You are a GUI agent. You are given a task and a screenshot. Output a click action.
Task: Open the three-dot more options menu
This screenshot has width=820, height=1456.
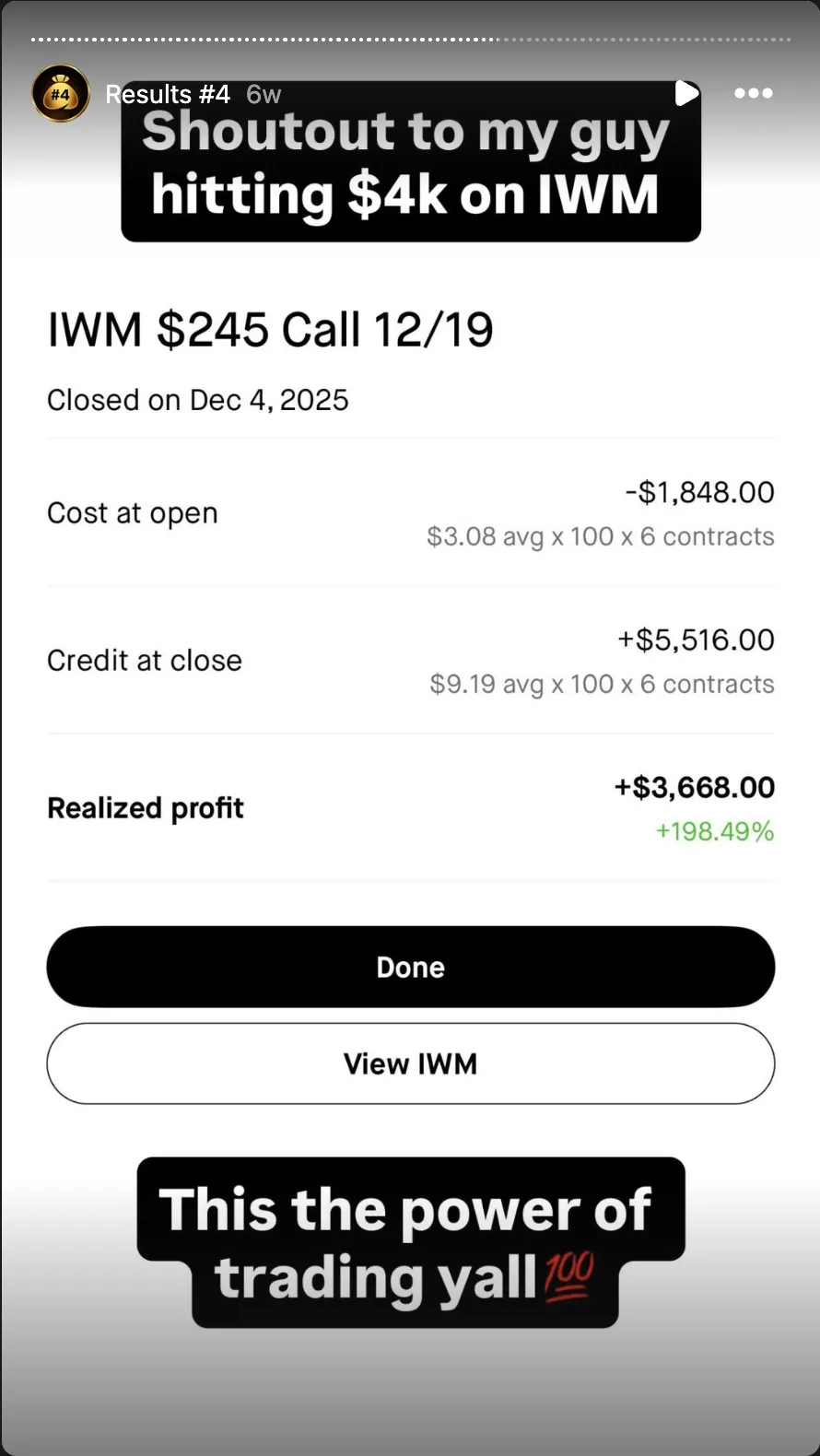pos(753,93)
